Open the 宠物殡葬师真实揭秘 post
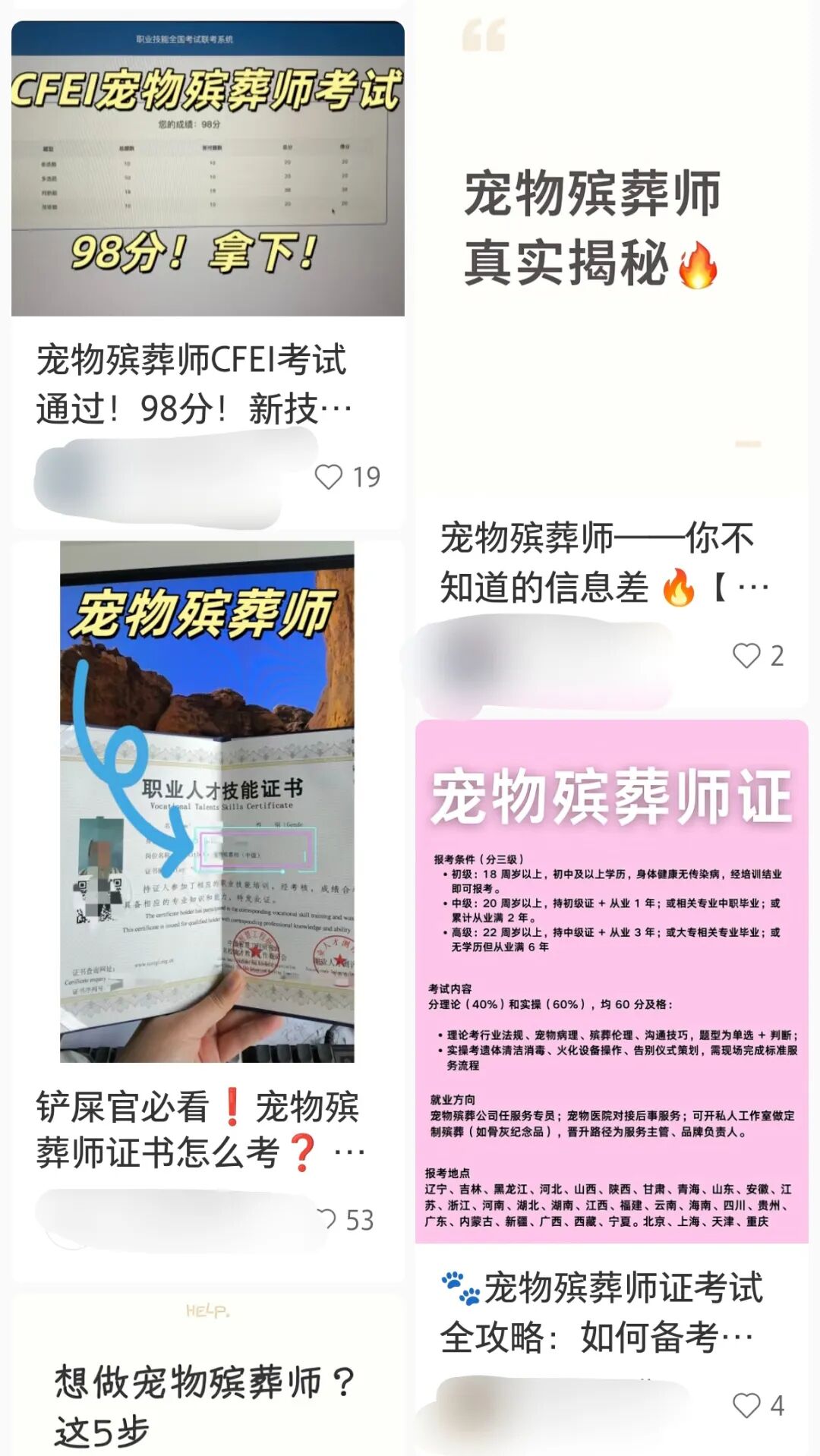Image resolution: width=820 pixels, height=1456 pixels. (x=611, y=251)
